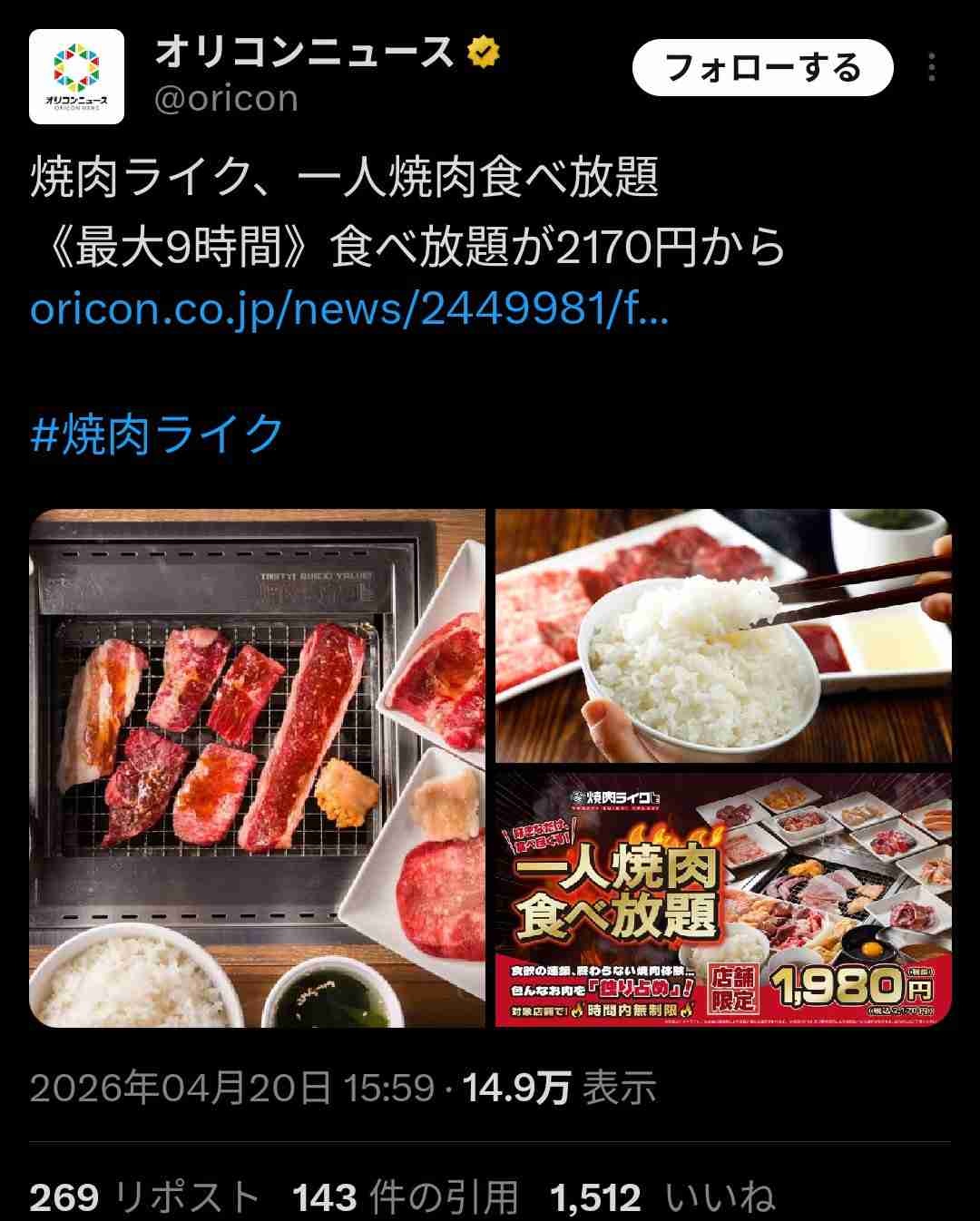This screenshot has height=1221, width=980.
Task: Open the post overflow menu
Action: tap(931, 68)
